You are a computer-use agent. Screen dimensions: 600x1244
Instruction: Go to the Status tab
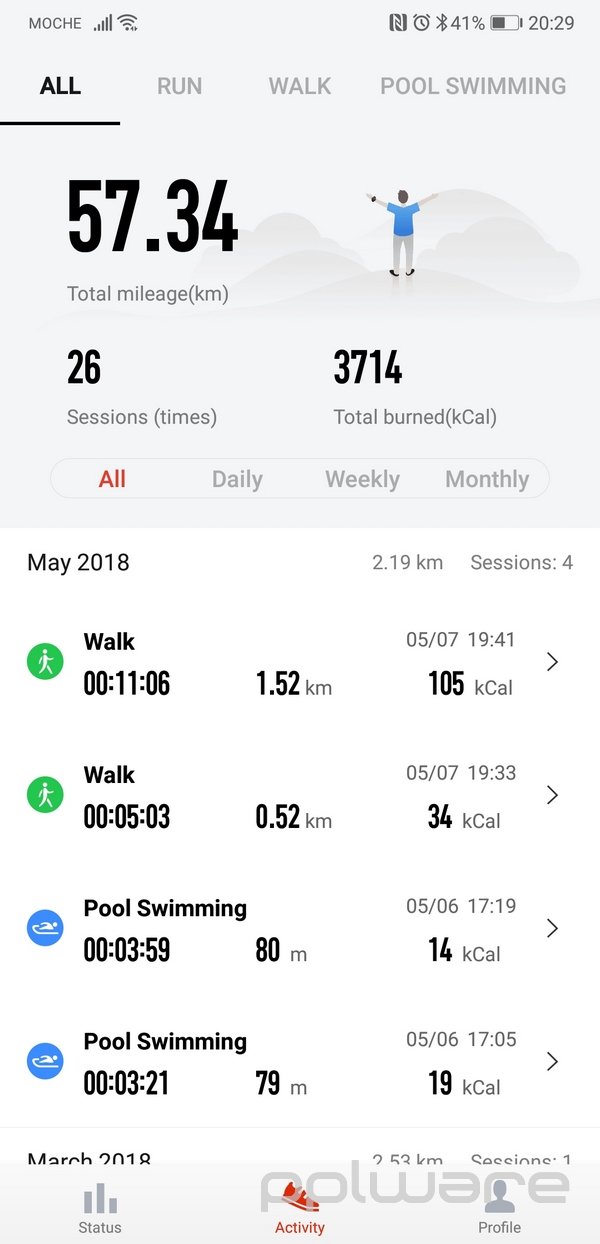(x=100, y=1208)
